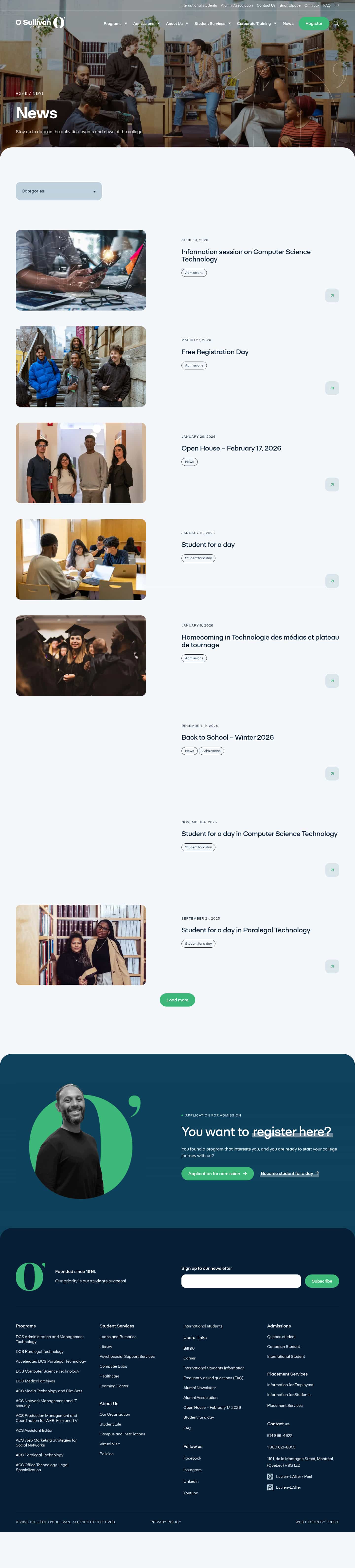Open the Categories dropdown
This screenshot has height=1568, width=355.
click(x=58, y=191)
